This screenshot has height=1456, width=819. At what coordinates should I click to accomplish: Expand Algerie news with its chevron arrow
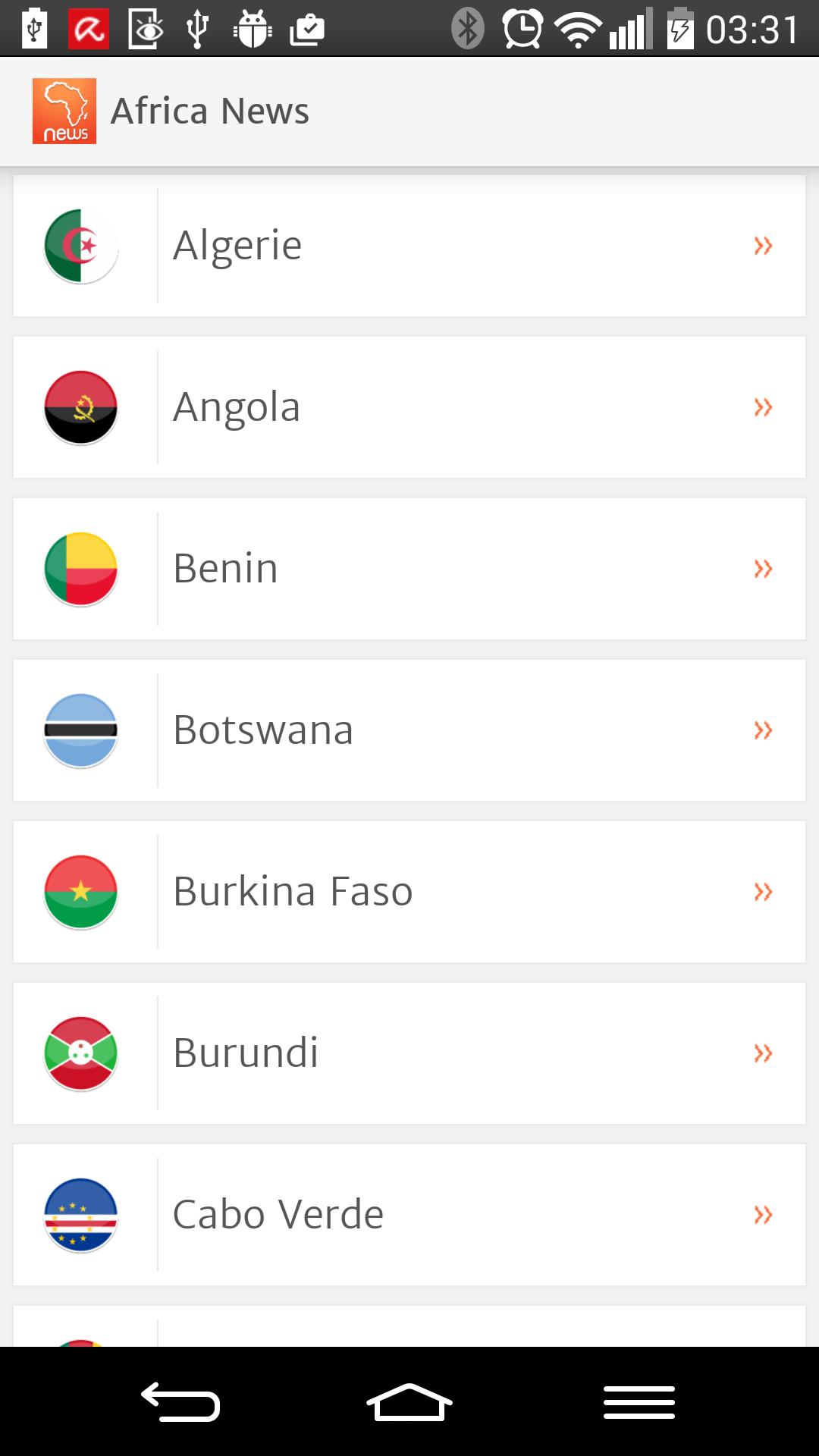763,244
